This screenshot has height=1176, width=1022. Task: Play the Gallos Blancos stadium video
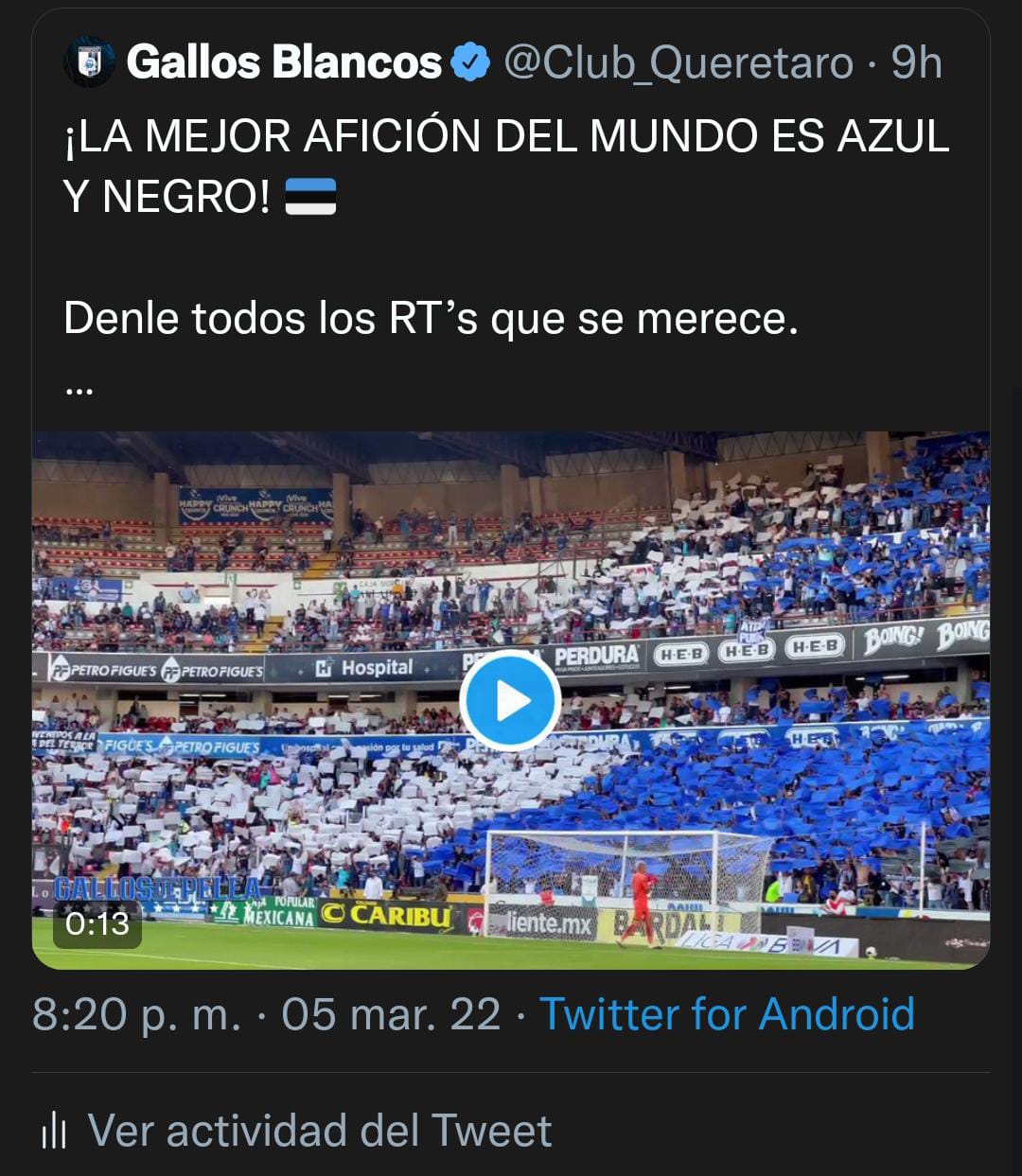510,701
